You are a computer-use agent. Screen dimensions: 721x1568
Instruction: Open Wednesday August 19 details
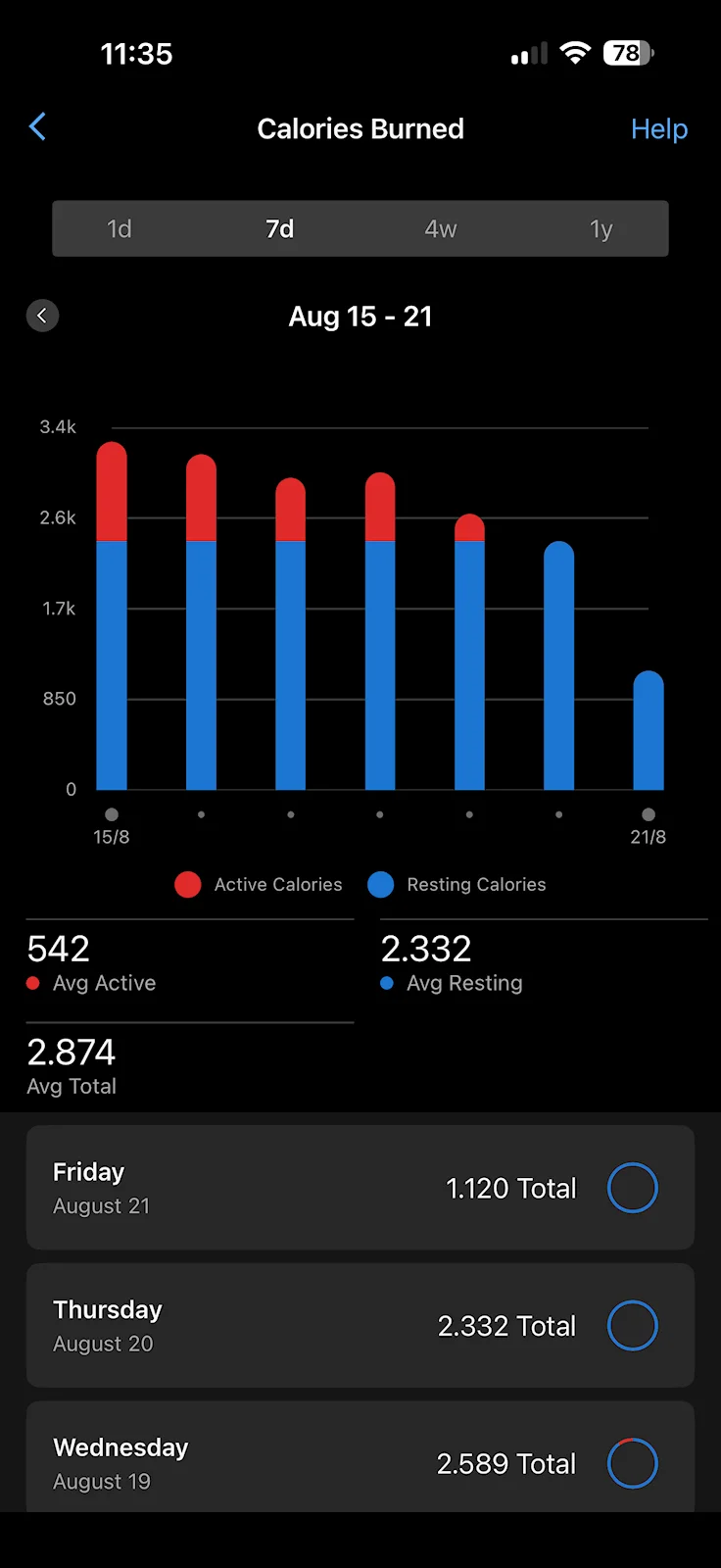[360, 1457]
